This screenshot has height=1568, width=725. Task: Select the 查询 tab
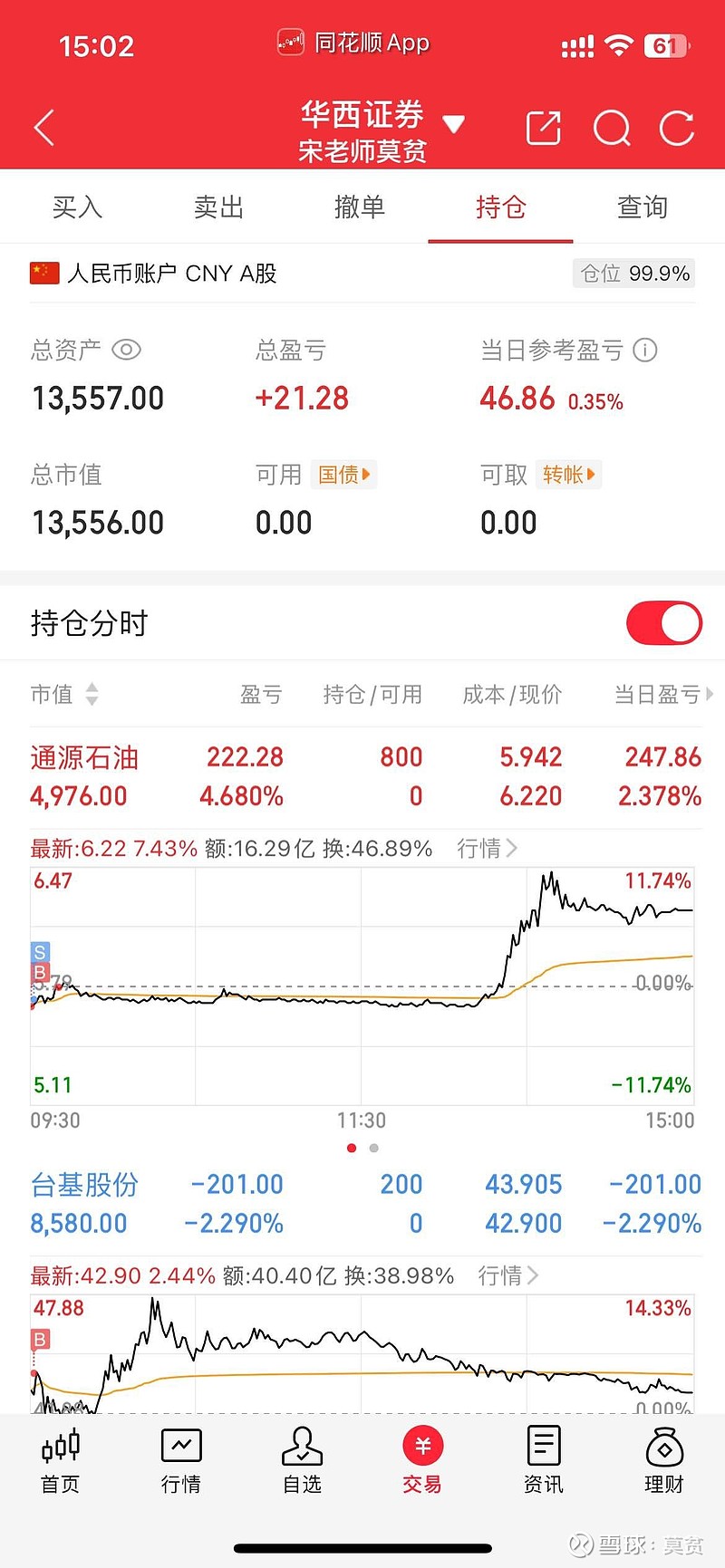[x=643, y=207]
